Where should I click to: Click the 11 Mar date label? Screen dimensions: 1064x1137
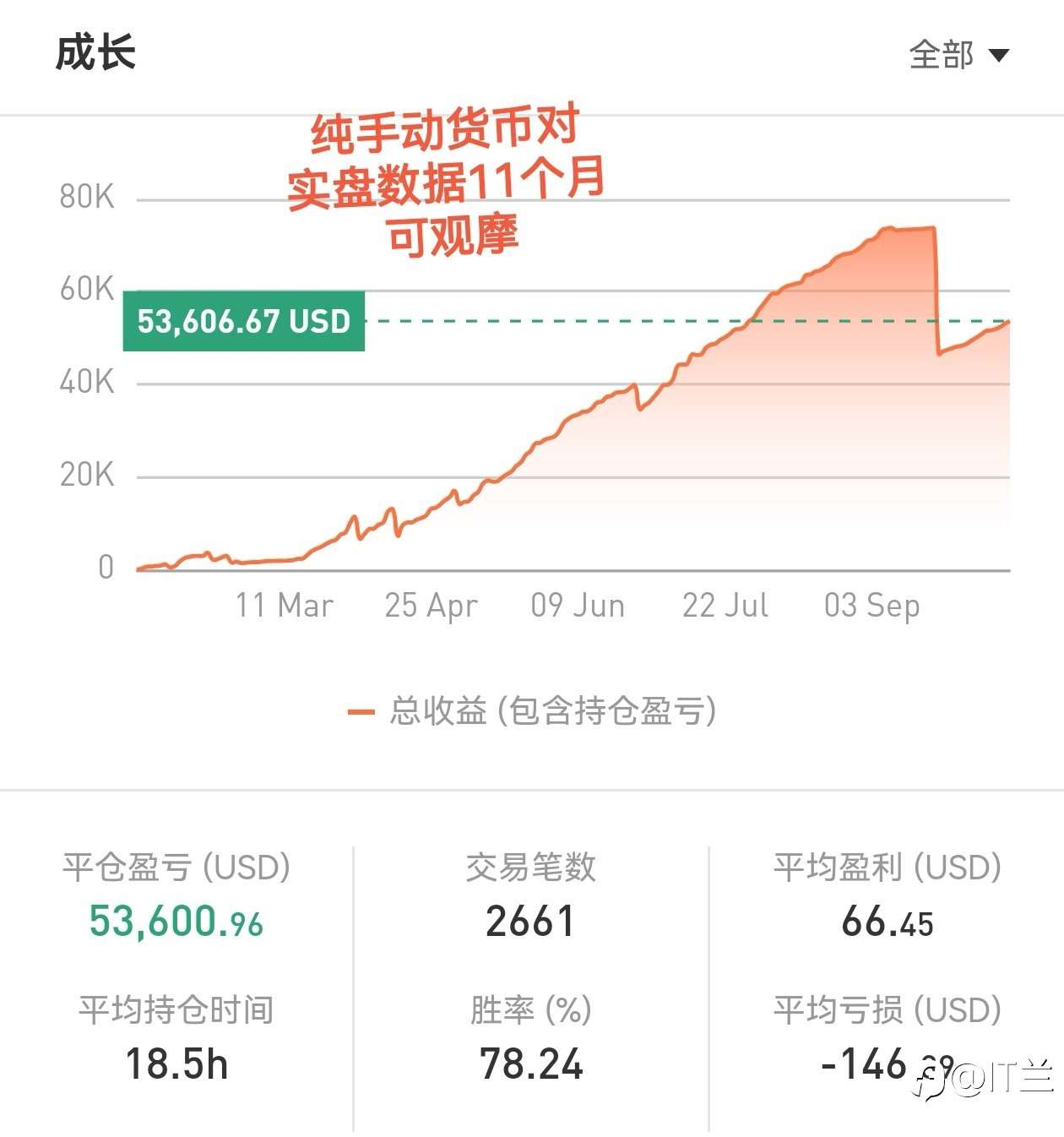click(285, 605)
